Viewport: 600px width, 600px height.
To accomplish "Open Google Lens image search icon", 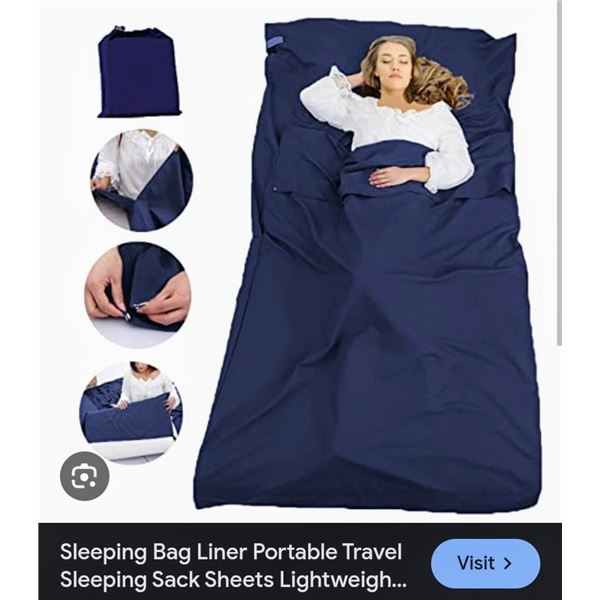I will [84, 477].
